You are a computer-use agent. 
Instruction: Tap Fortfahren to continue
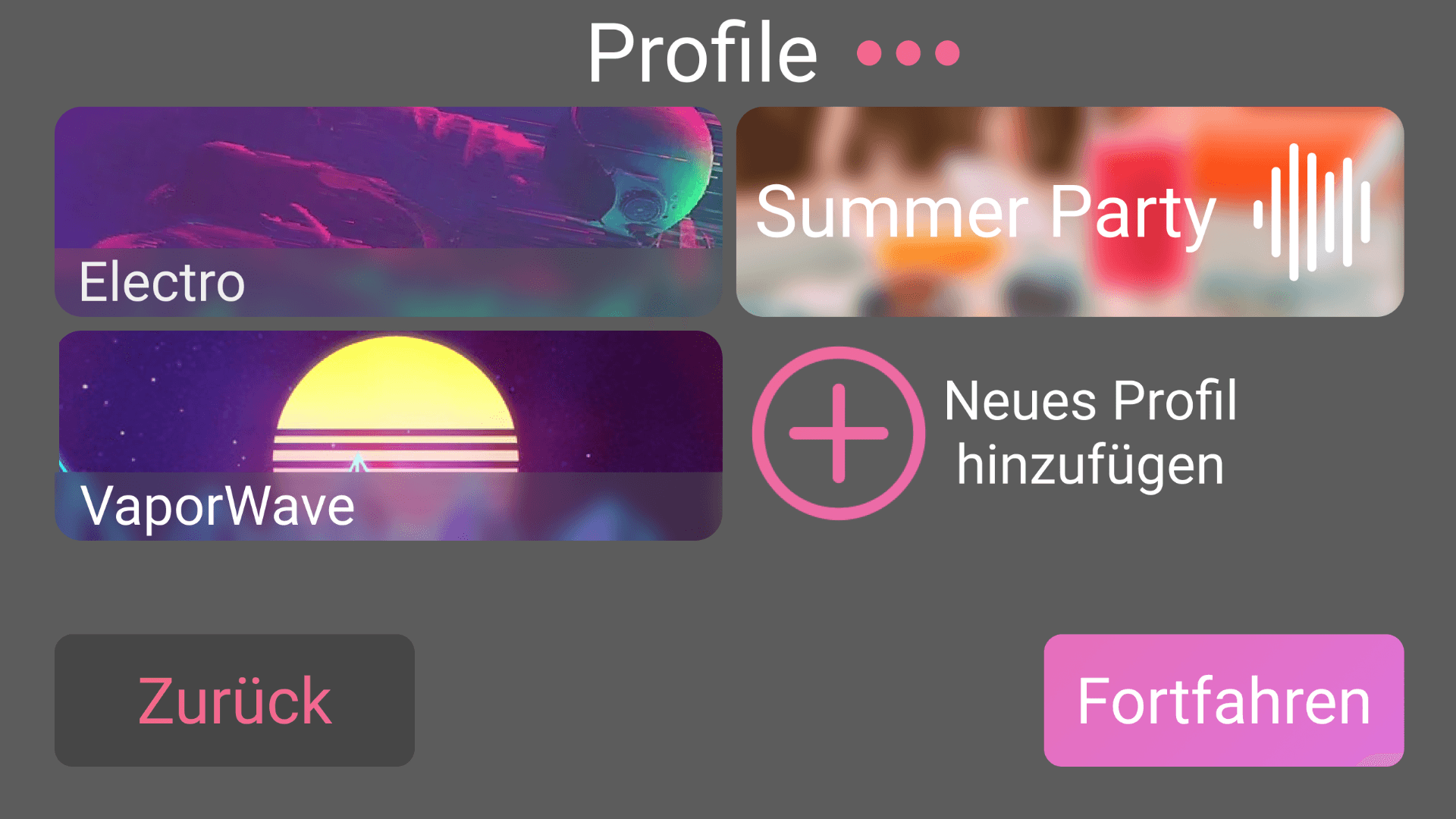point(1223,700)
